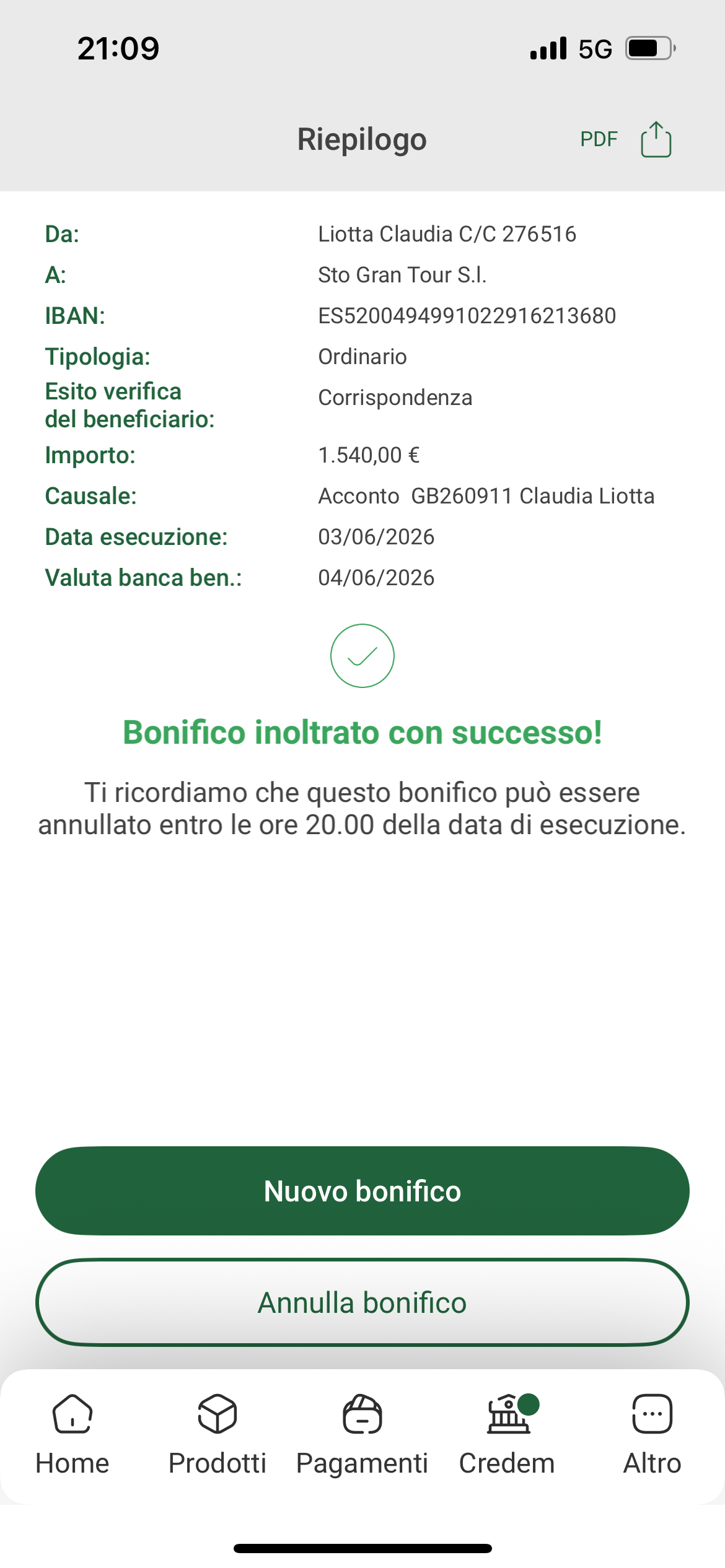Screen dimensions: 725x1568
Task: Tap the share icon in header
Action: pyautogui.click(x=656, y=139)
